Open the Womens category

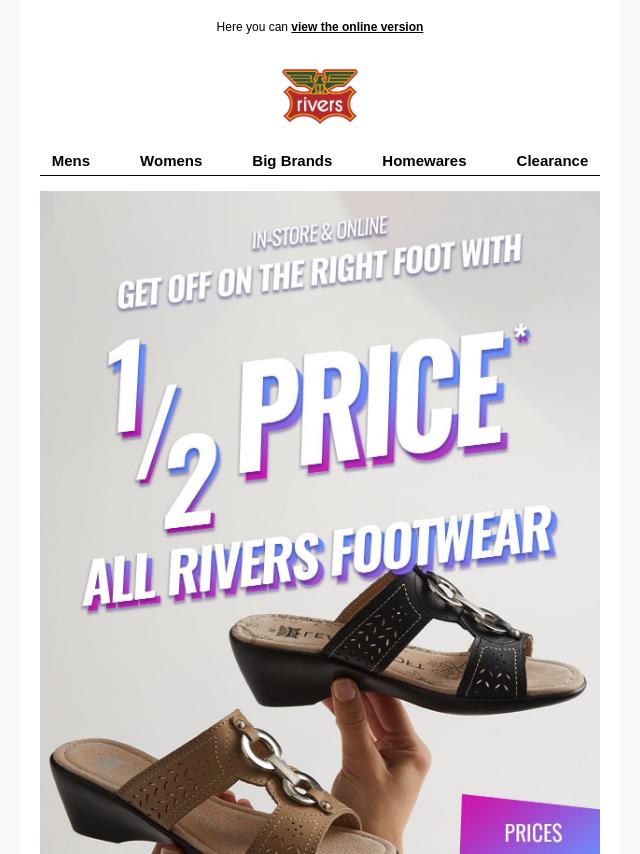pos(171,161)
